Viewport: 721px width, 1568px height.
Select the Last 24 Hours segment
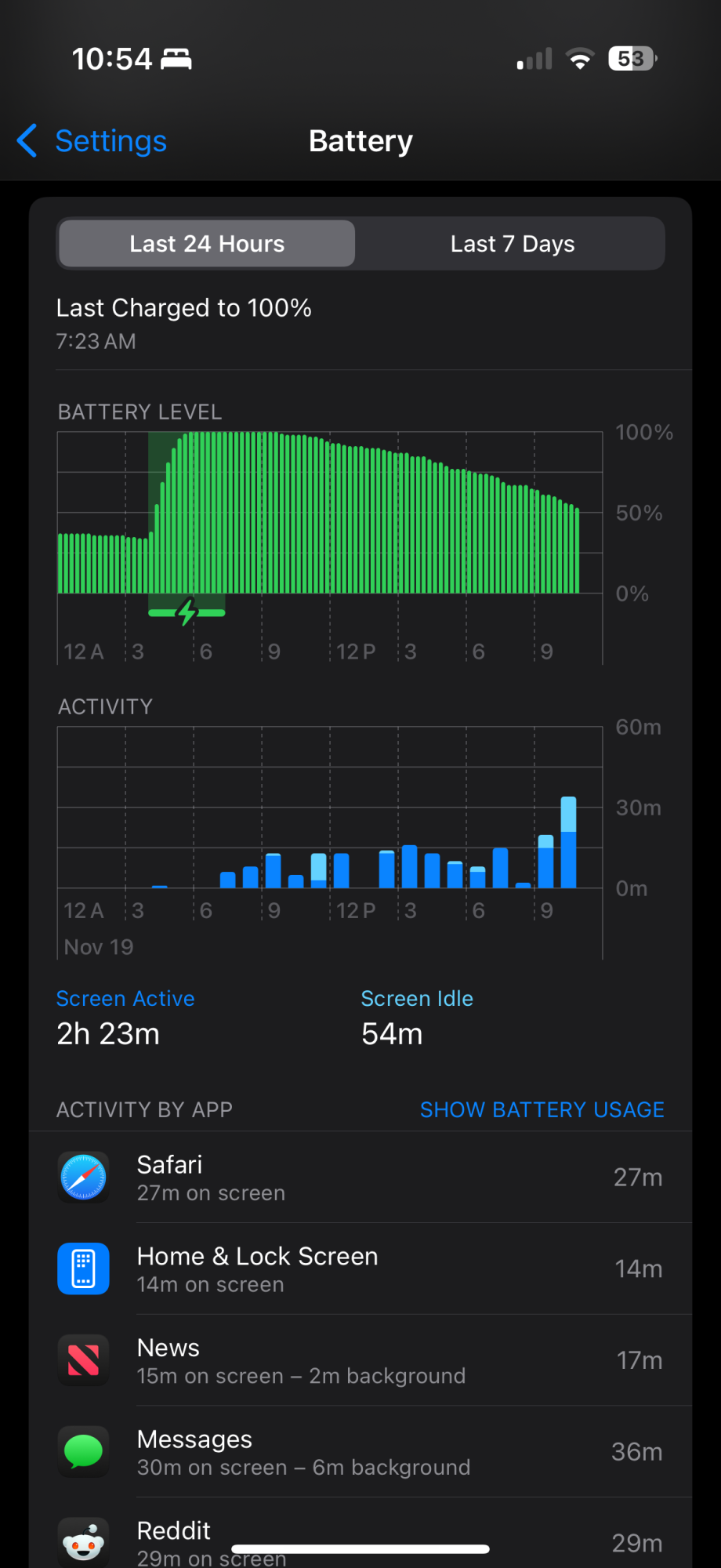coord(207,244)
